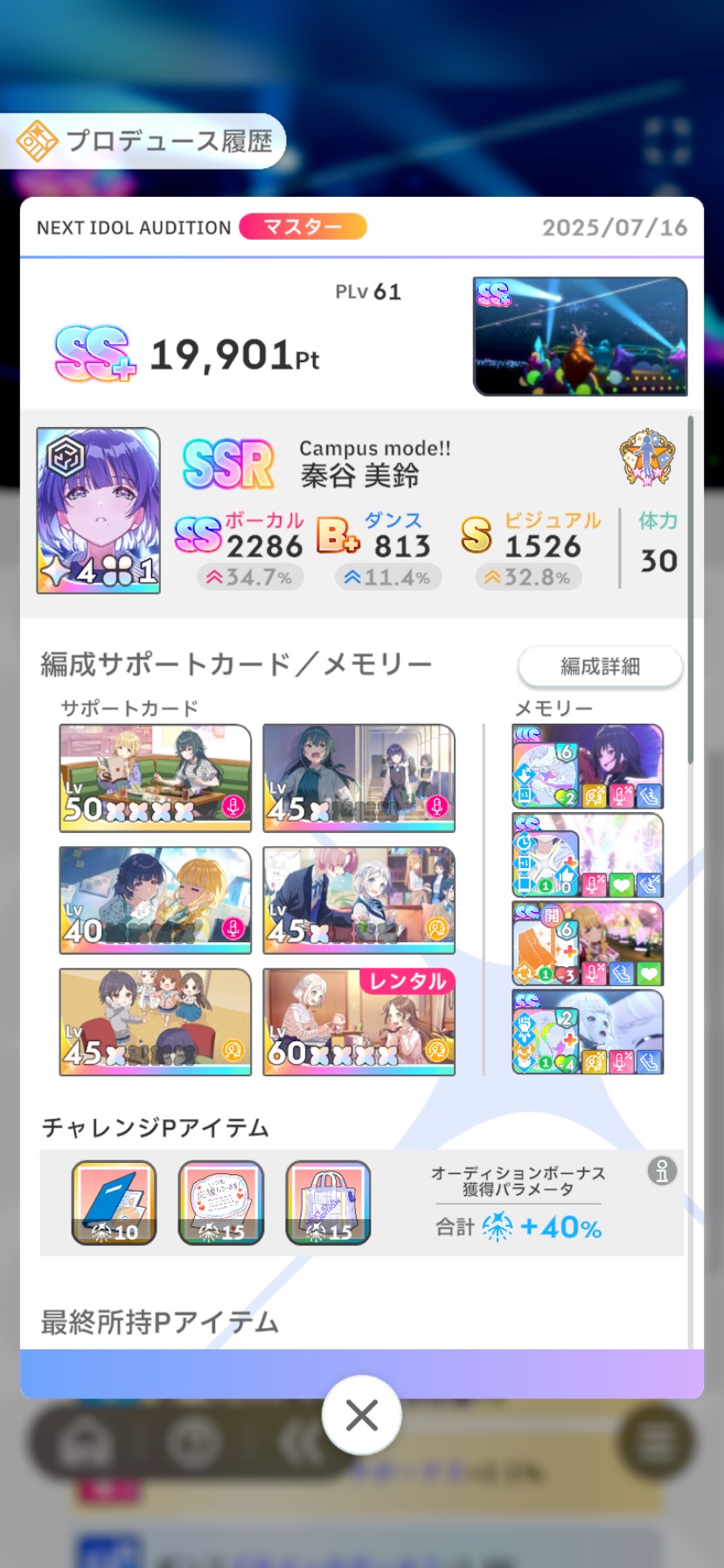The image size is (724, 1568).
Task: Open the 編成詳細 formation details
Action: click(600, 667)
